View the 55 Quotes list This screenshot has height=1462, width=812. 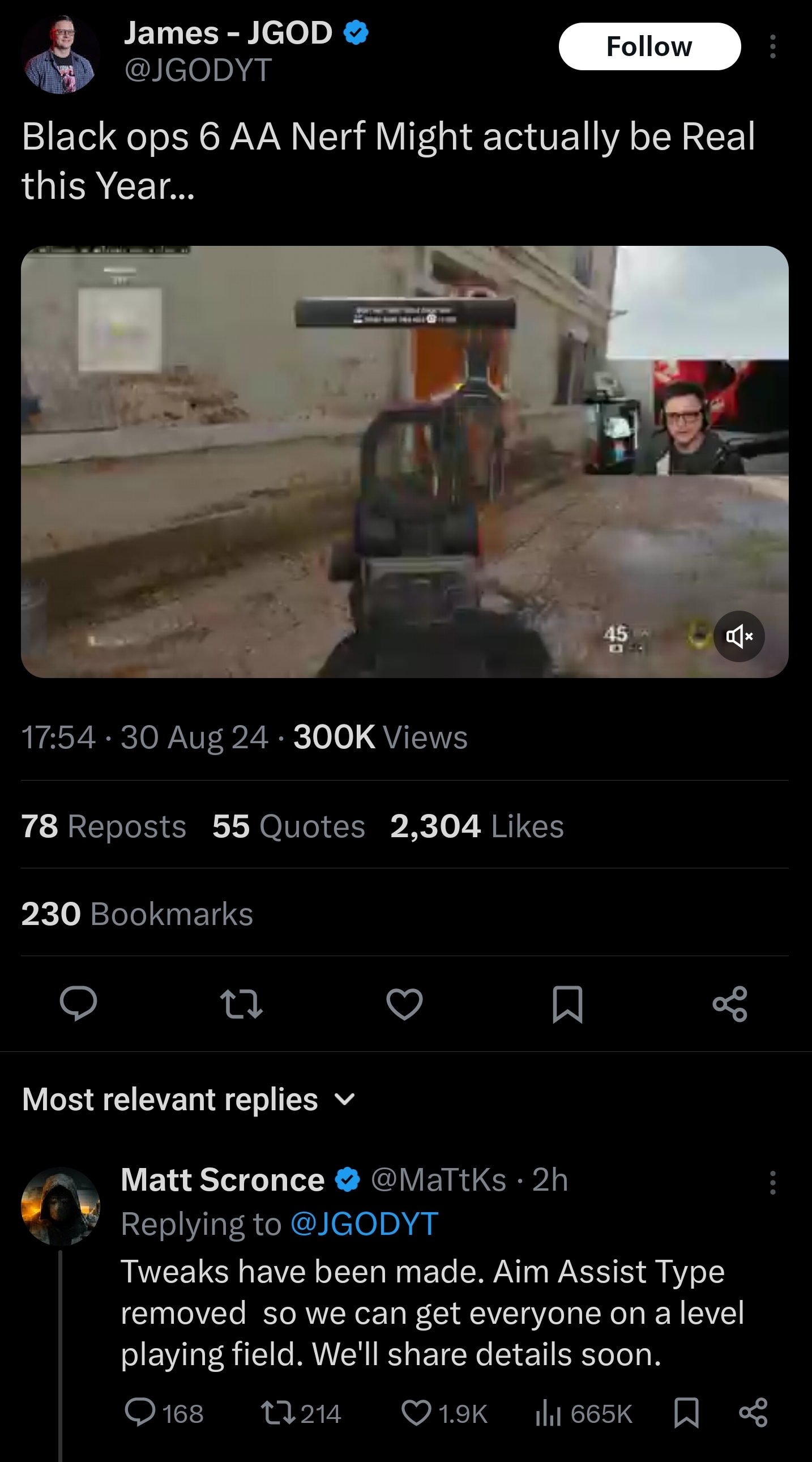pyautogui.click(x=288, y=826)
